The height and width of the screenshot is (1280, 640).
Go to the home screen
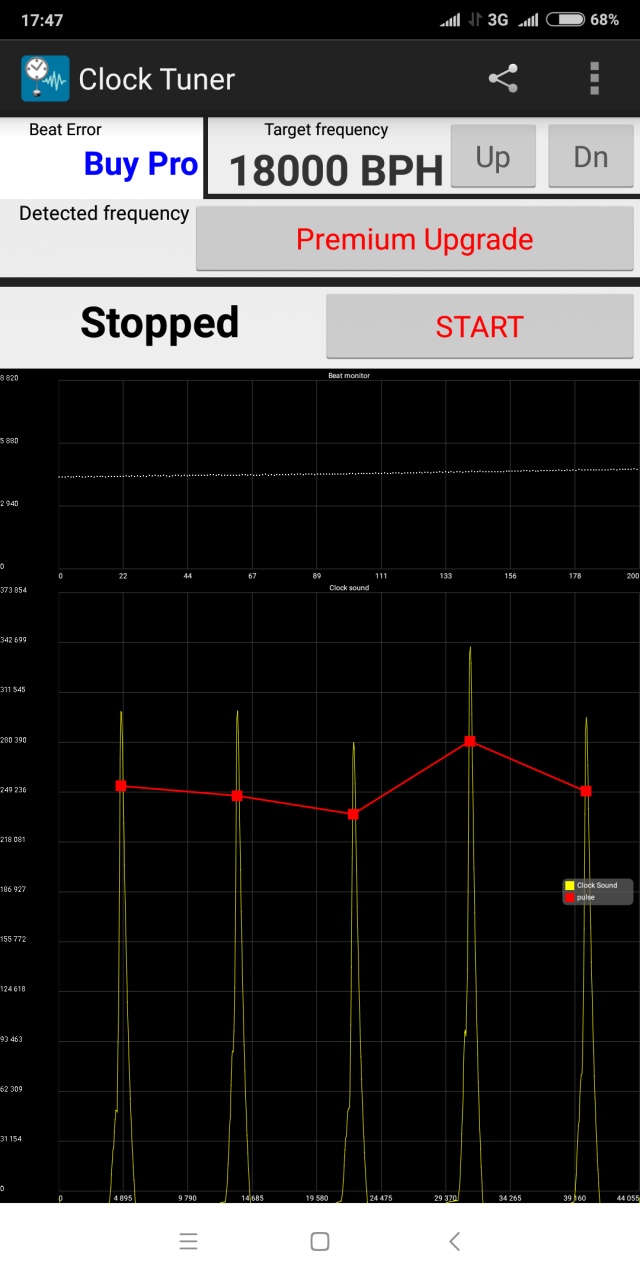[320, 1242]
